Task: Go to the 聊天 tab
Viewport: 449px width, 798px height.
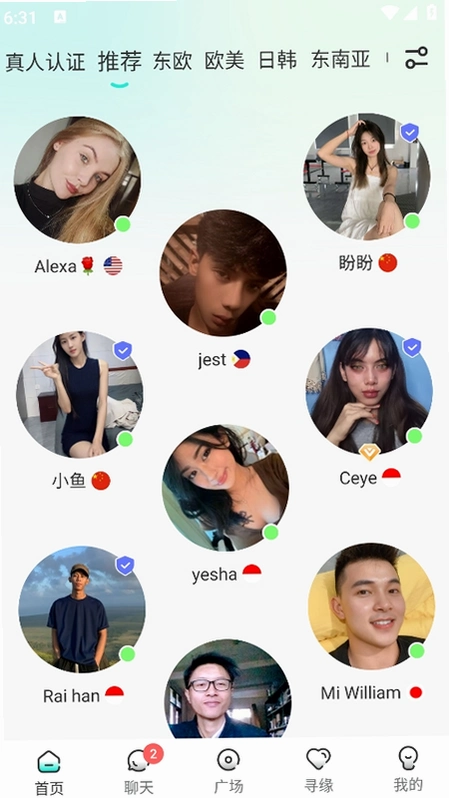Action: pyautogui.click(x=139, y=770)
